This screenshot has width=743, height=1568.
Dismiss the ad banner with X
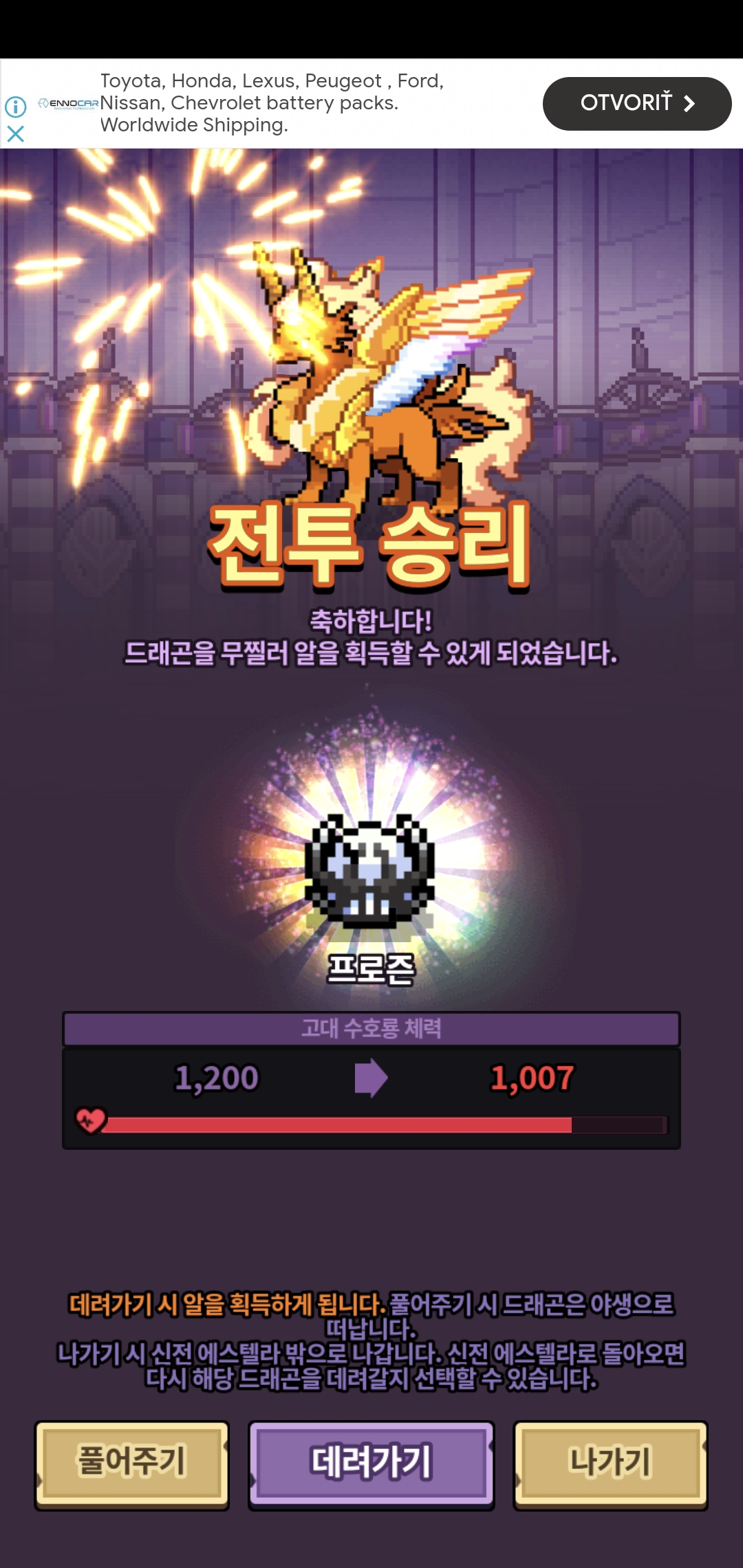click(15, 133)
